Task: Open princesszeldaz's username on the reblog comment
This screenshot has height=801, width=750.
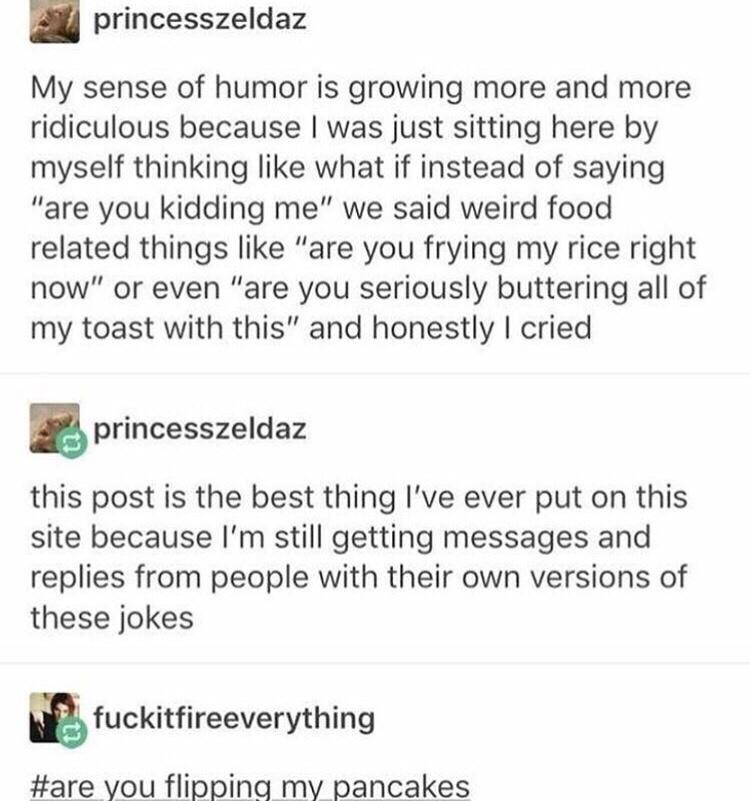Action: 200,429
